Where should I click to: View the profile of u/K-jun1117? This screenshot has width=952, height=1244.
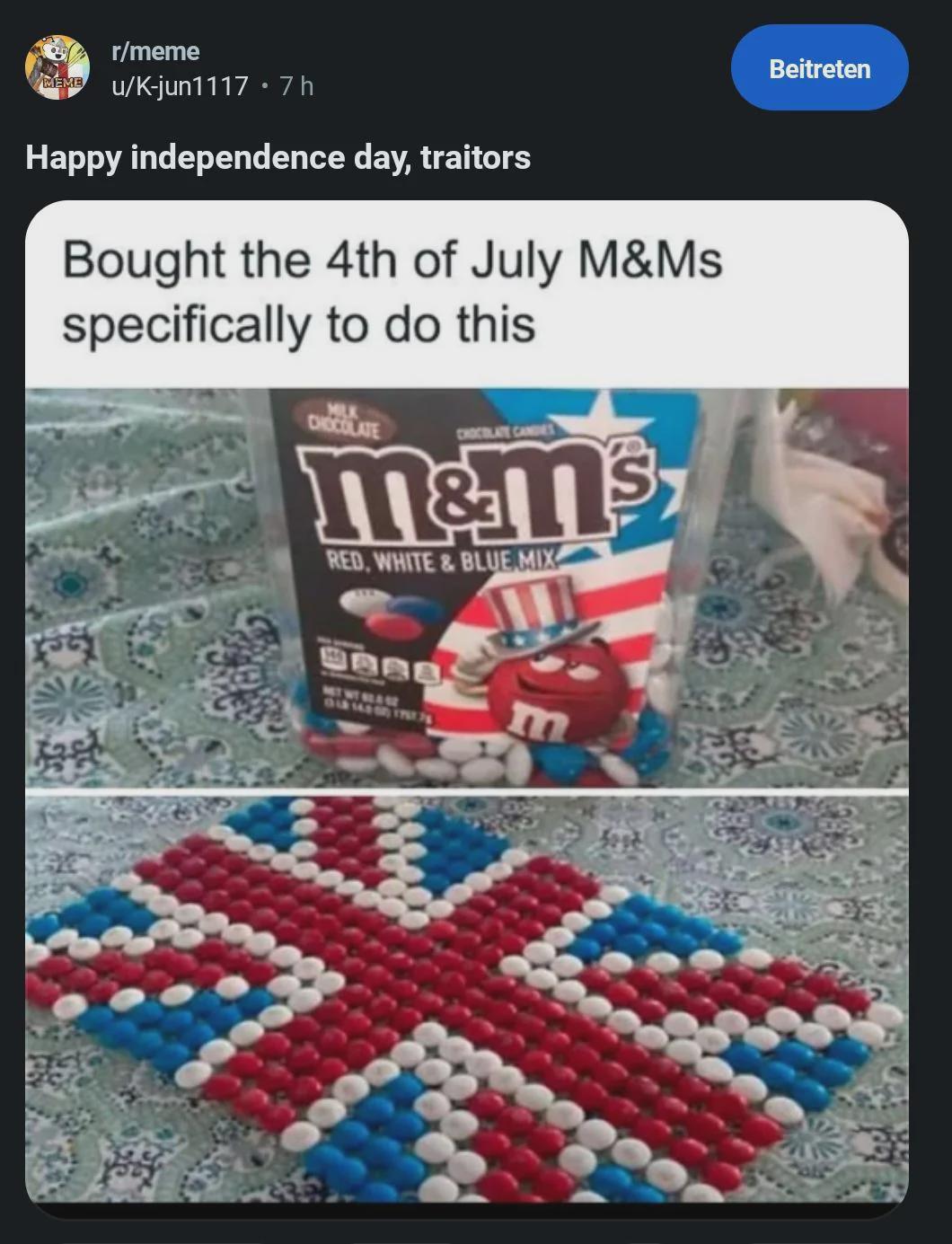pyautogui.click(x=180, y=86)
